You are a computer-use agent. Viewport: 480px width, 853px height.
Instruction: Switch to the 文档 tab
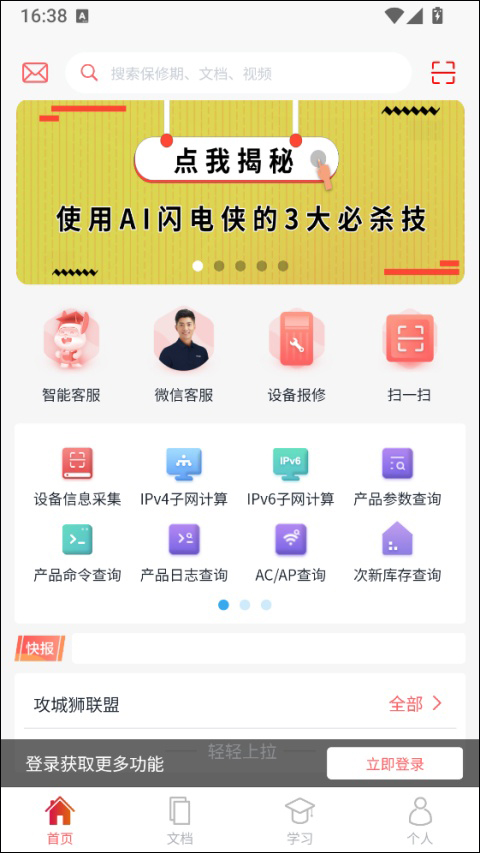(180, 820)
